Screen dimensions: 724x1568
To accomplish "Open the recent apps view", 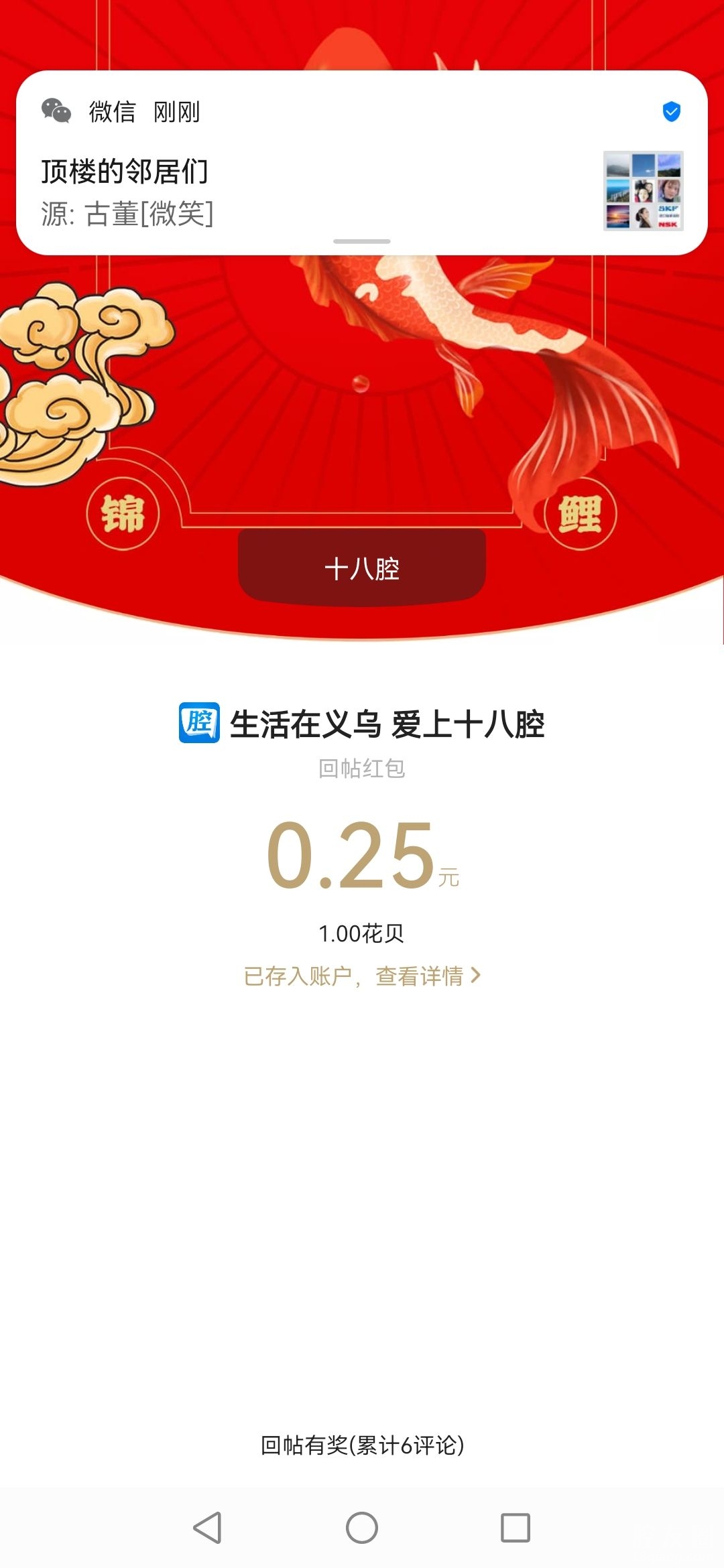I will (x=516, y=1528).
